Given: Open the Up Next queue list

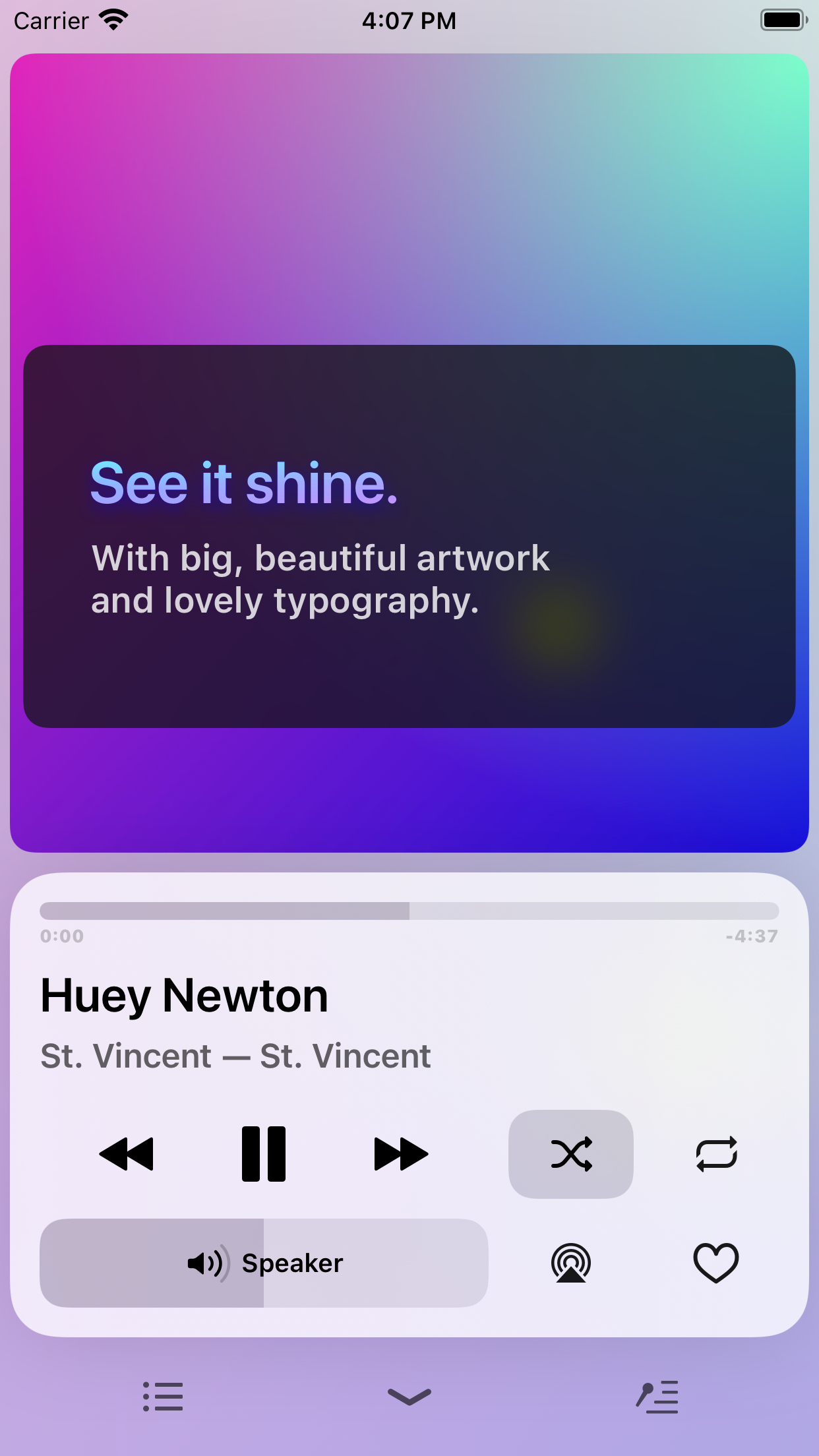Looking at the screenshot, I should [x=163, y=1396].
